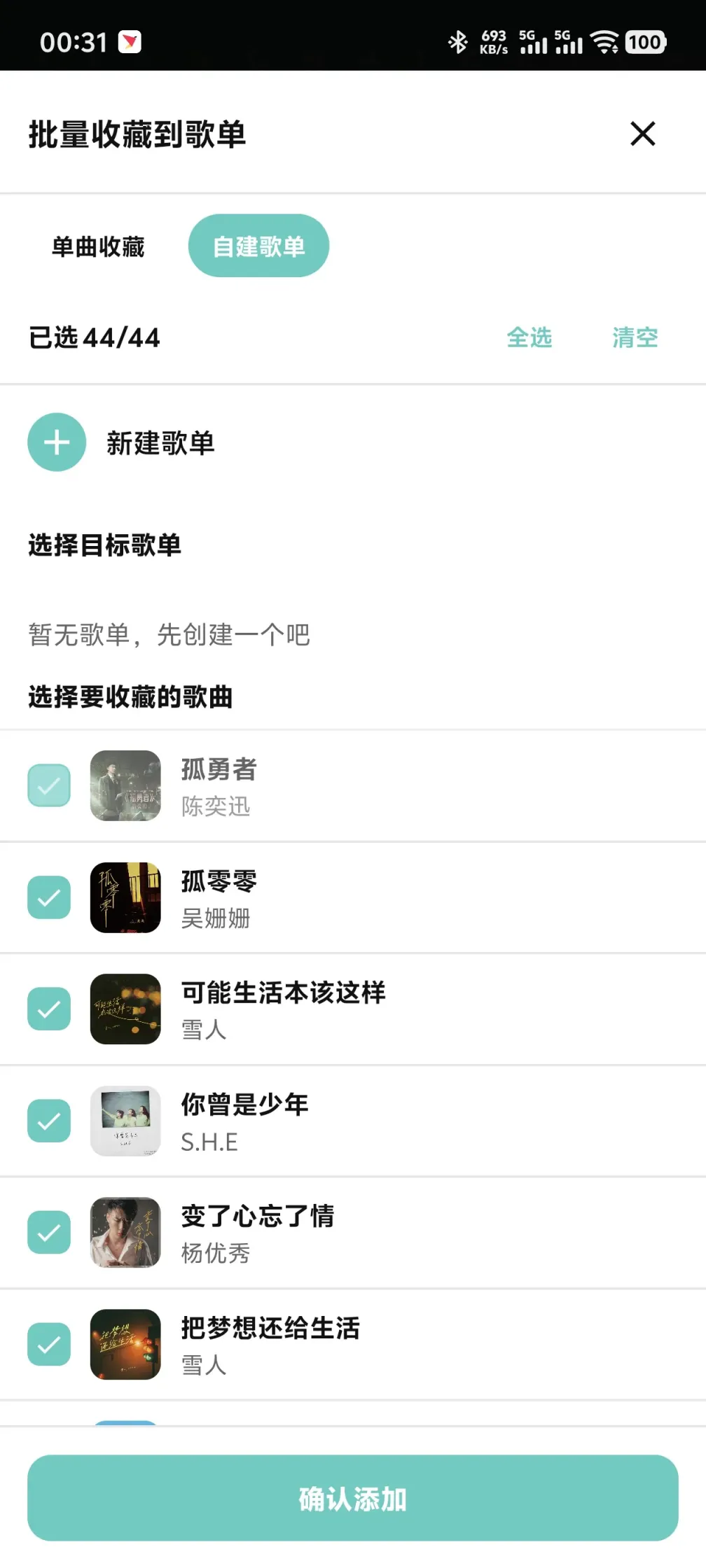This screenshot has height=1568, width=706.
Task: Uncheck 变了心忘了情 by 杨优秀
Action: [x=48, y=1233]
